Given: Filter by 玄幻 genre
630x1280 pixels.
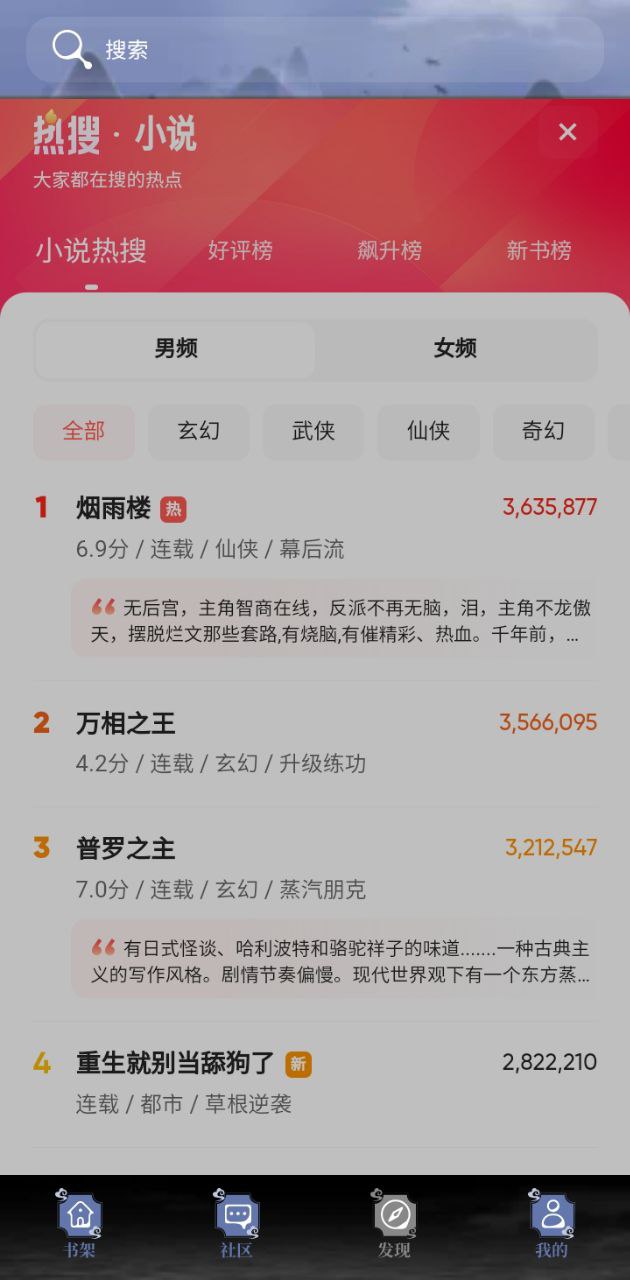Looking at the screenshot, I should pos(198,431).
